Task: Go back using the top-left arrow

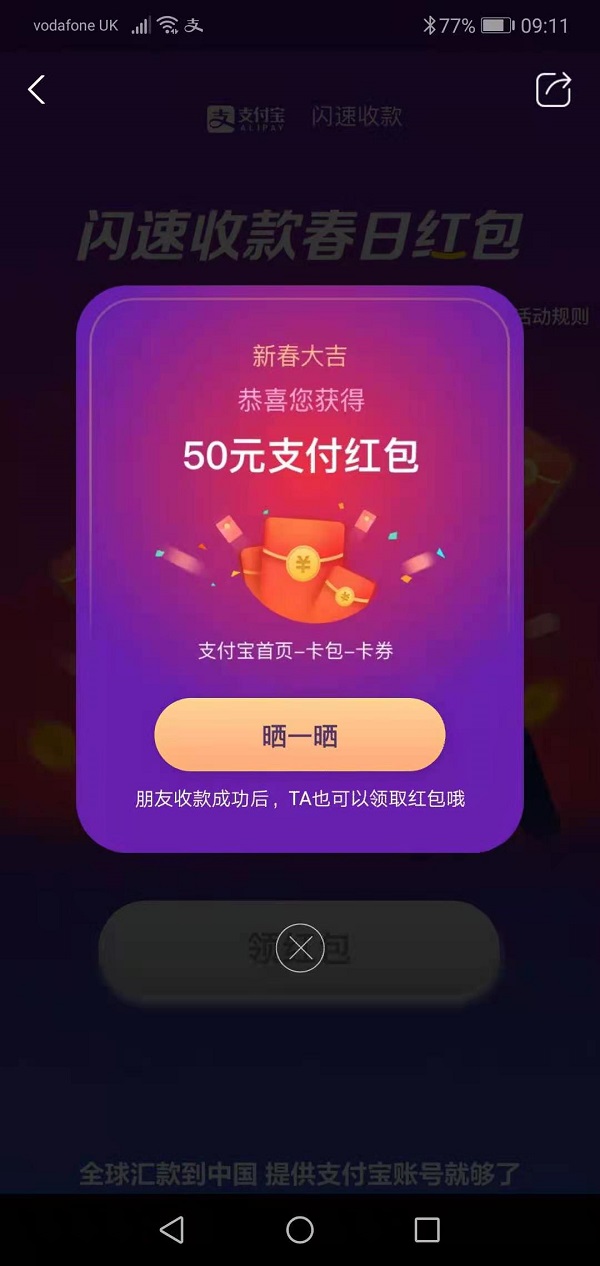Action: (37, 90)
